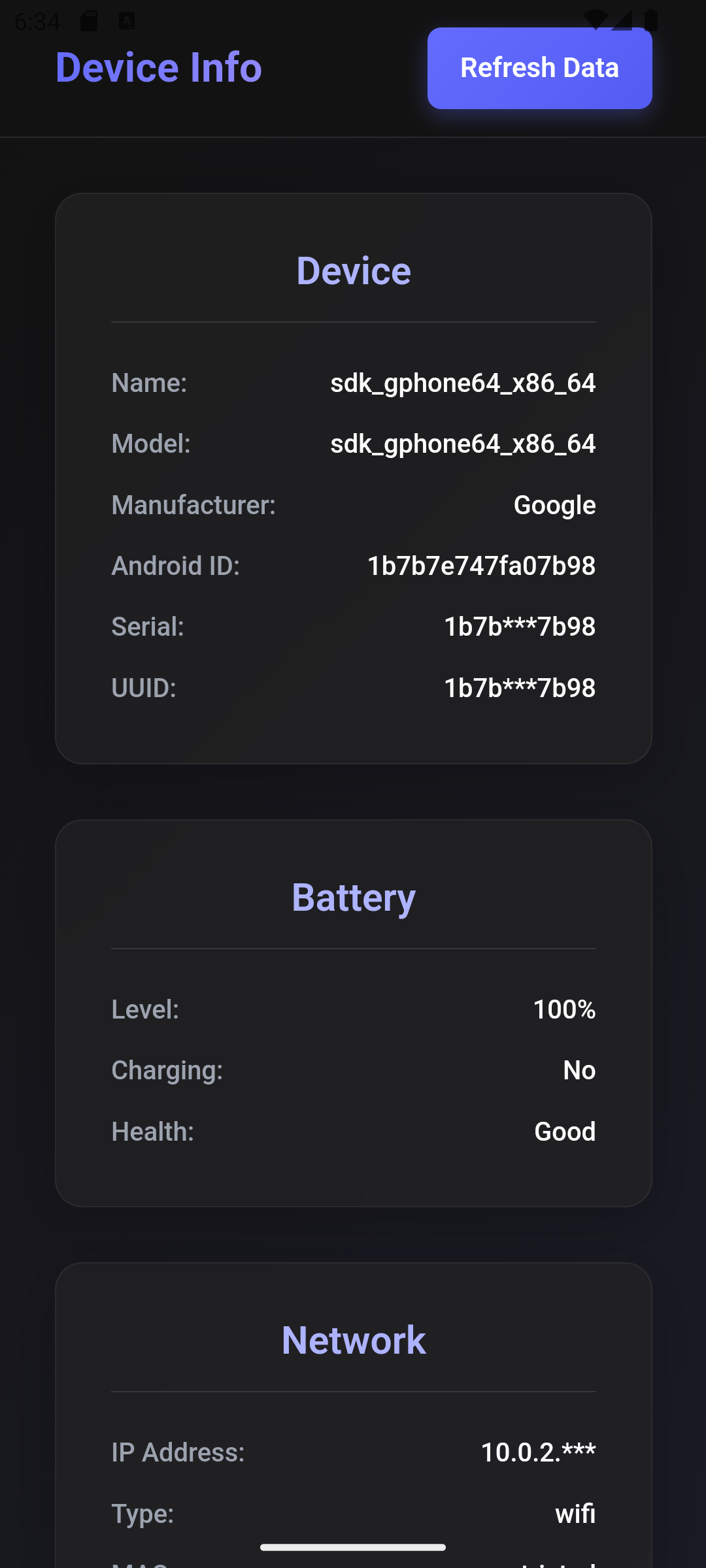This screenshot has height=1568, width=706.
Task: Select the masked Serial value 1b7b***7b98
Action: click(519, 626)
